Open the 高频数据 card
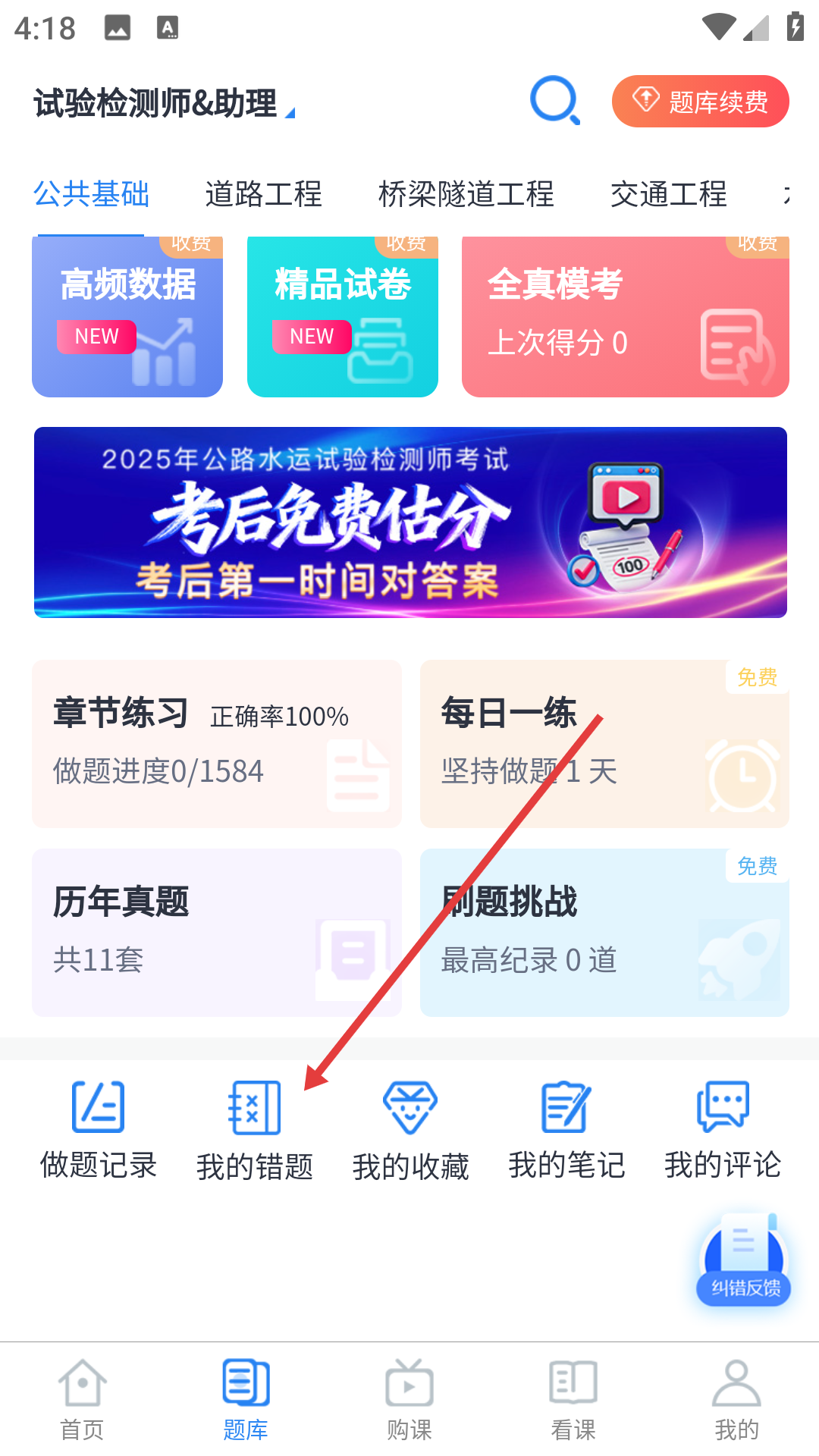The width and height of the screenshot is (819, 1456). pyautogui.click(x=127, y=317)
